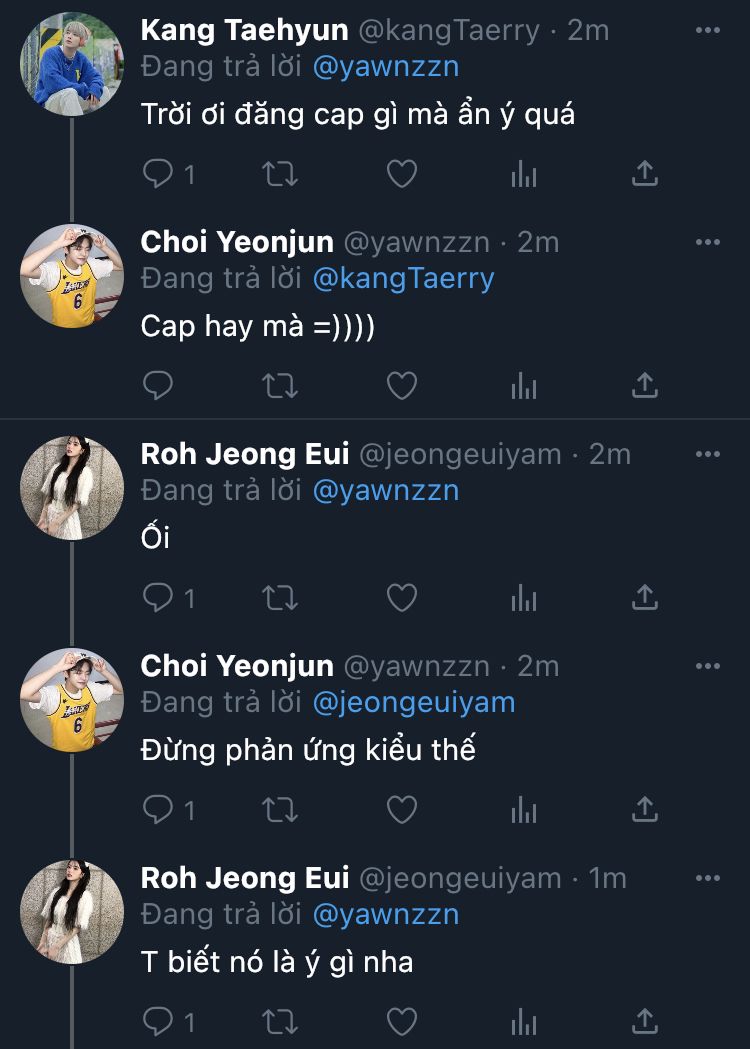Viewport: 750px width, 1049px height.
Task: View analytics of Roh Jeong Eui's "Ối" tweet
Action: pos(524,598)
